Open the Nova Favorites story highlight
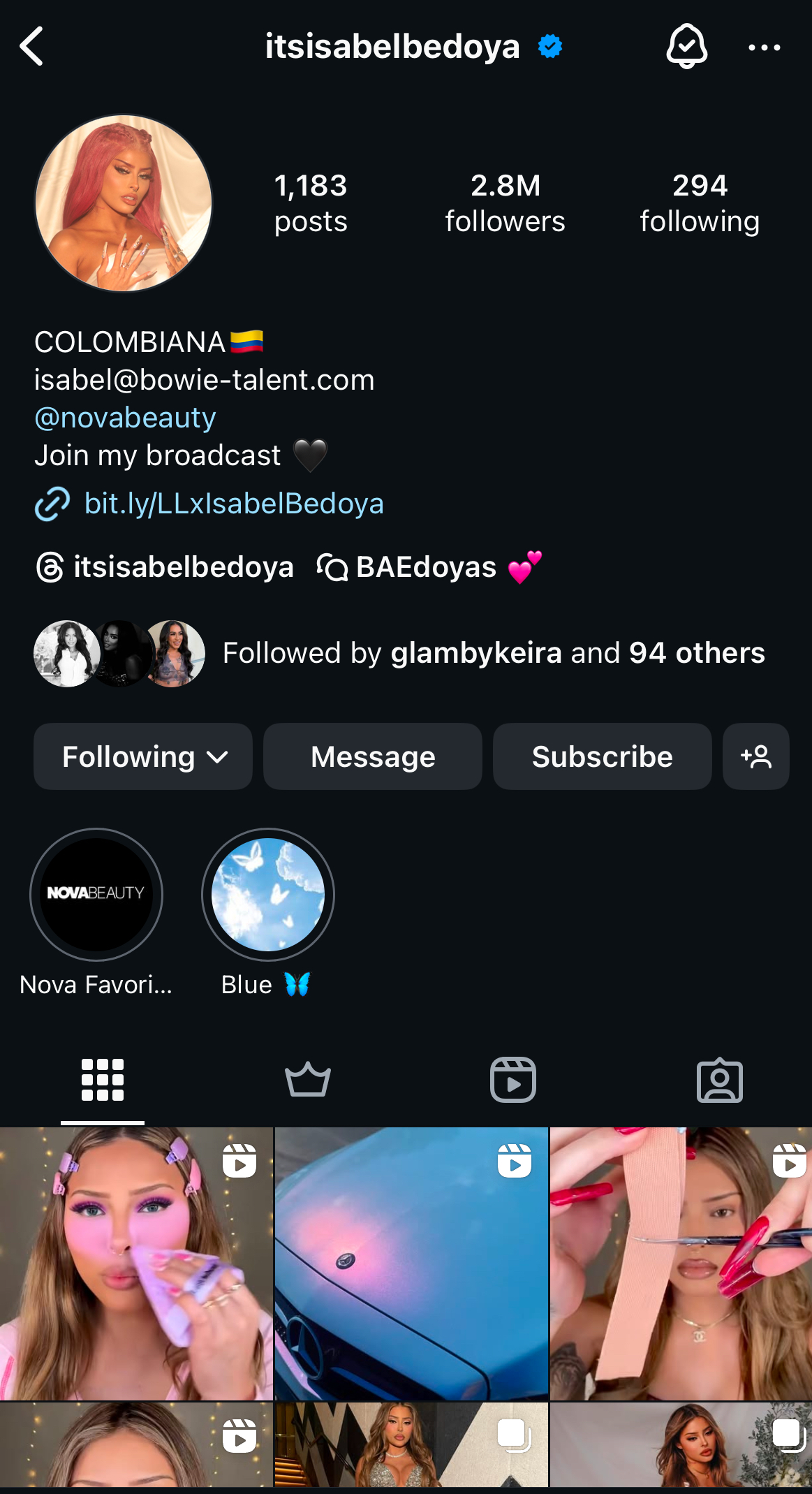The height and width of the screenshot is (1494, 812). coord(96,895)
